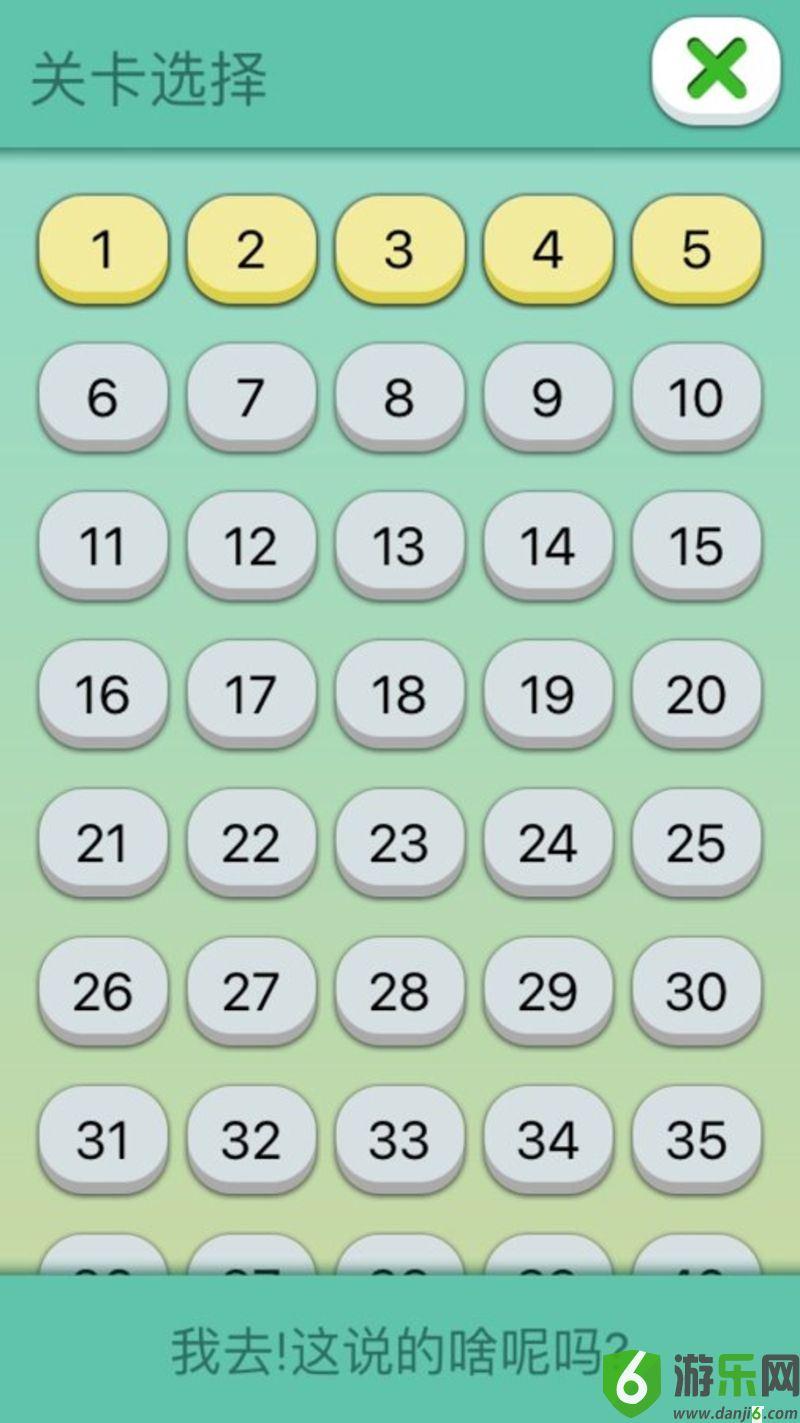Open level 3
Viewport: 800px width, 1423px height.
coord(399,249)
